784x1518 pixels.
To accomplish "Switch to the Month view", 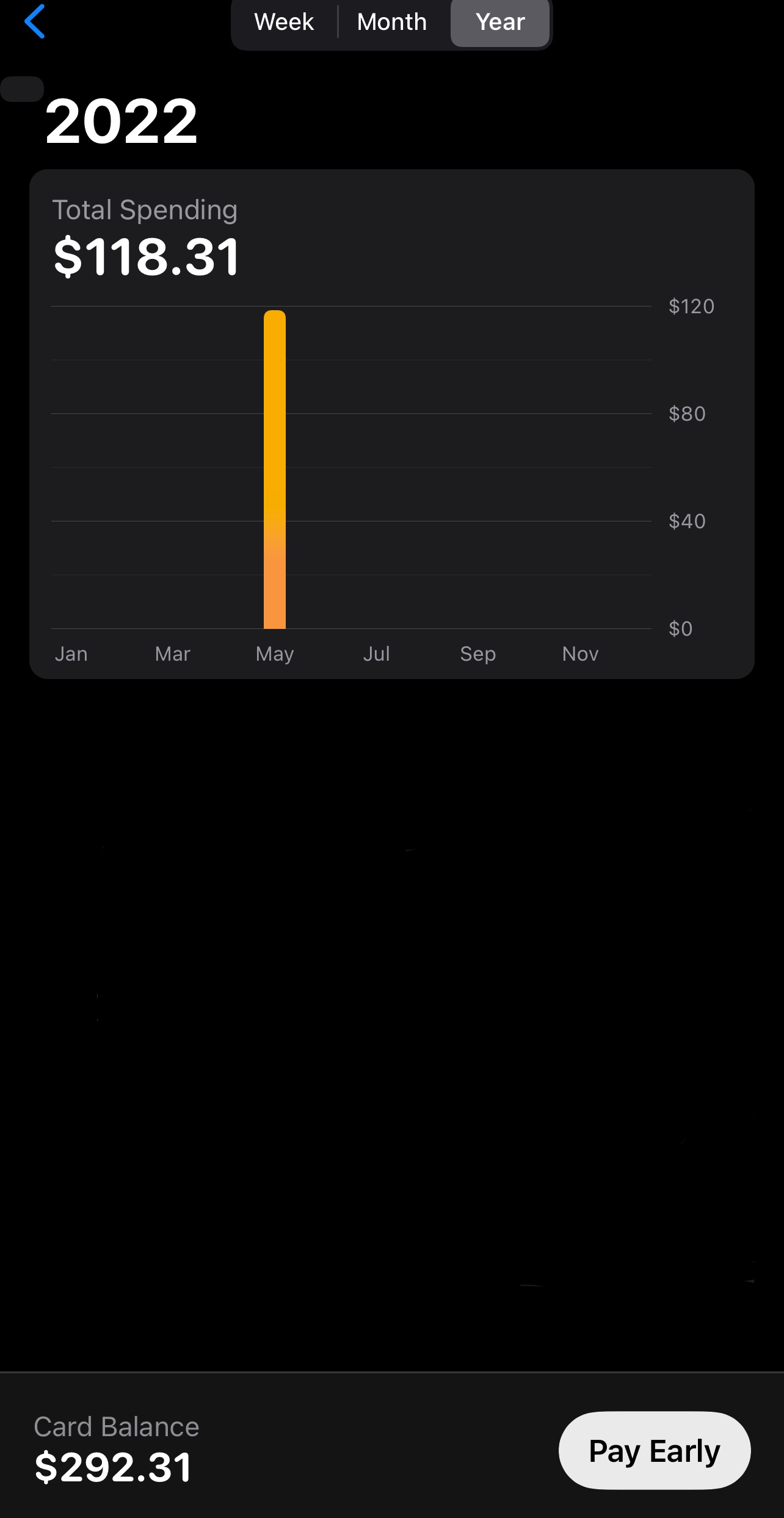I will (392, 23).
